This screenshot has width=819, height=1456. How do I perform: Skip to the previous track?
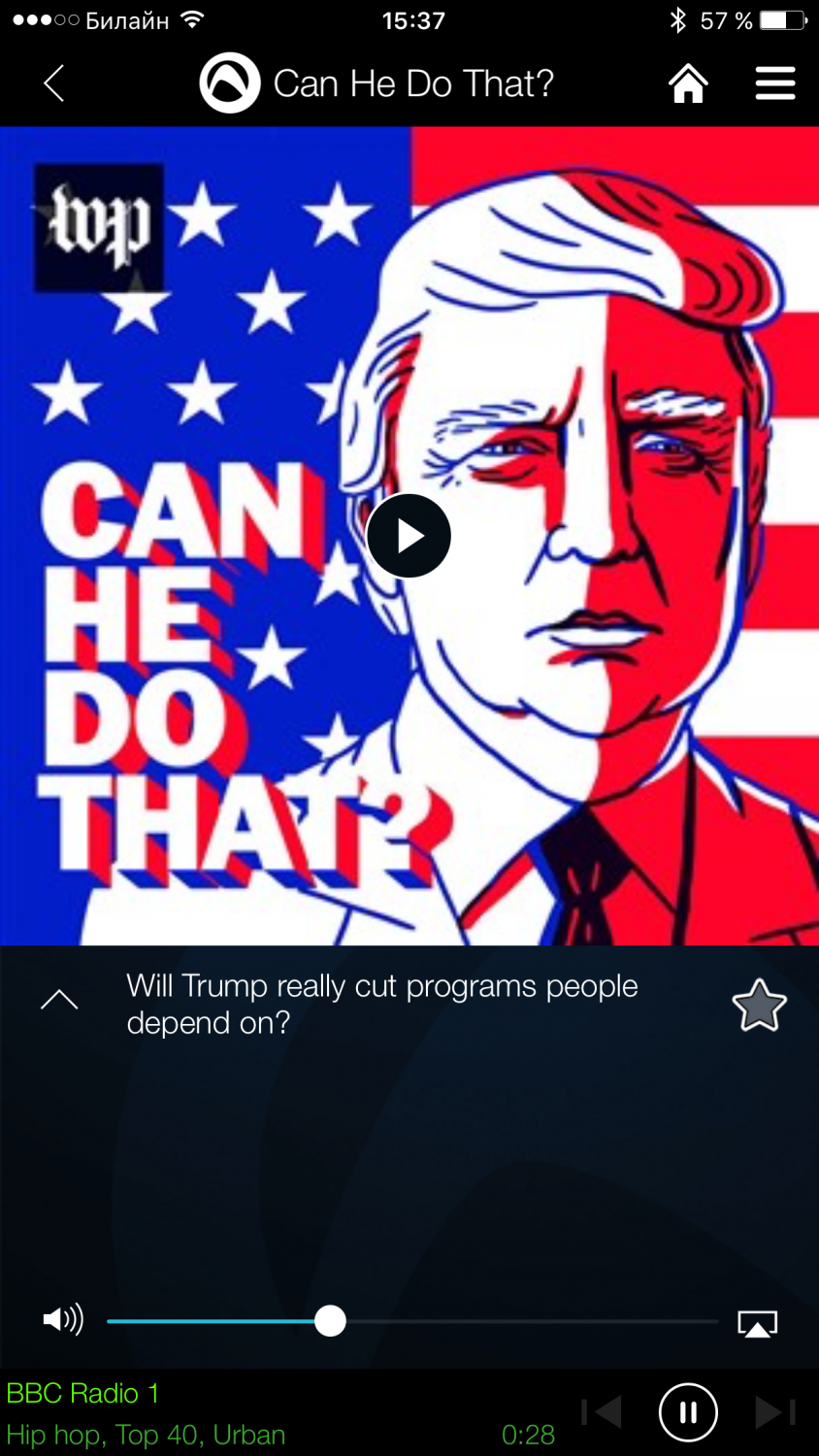point(603,1412)
